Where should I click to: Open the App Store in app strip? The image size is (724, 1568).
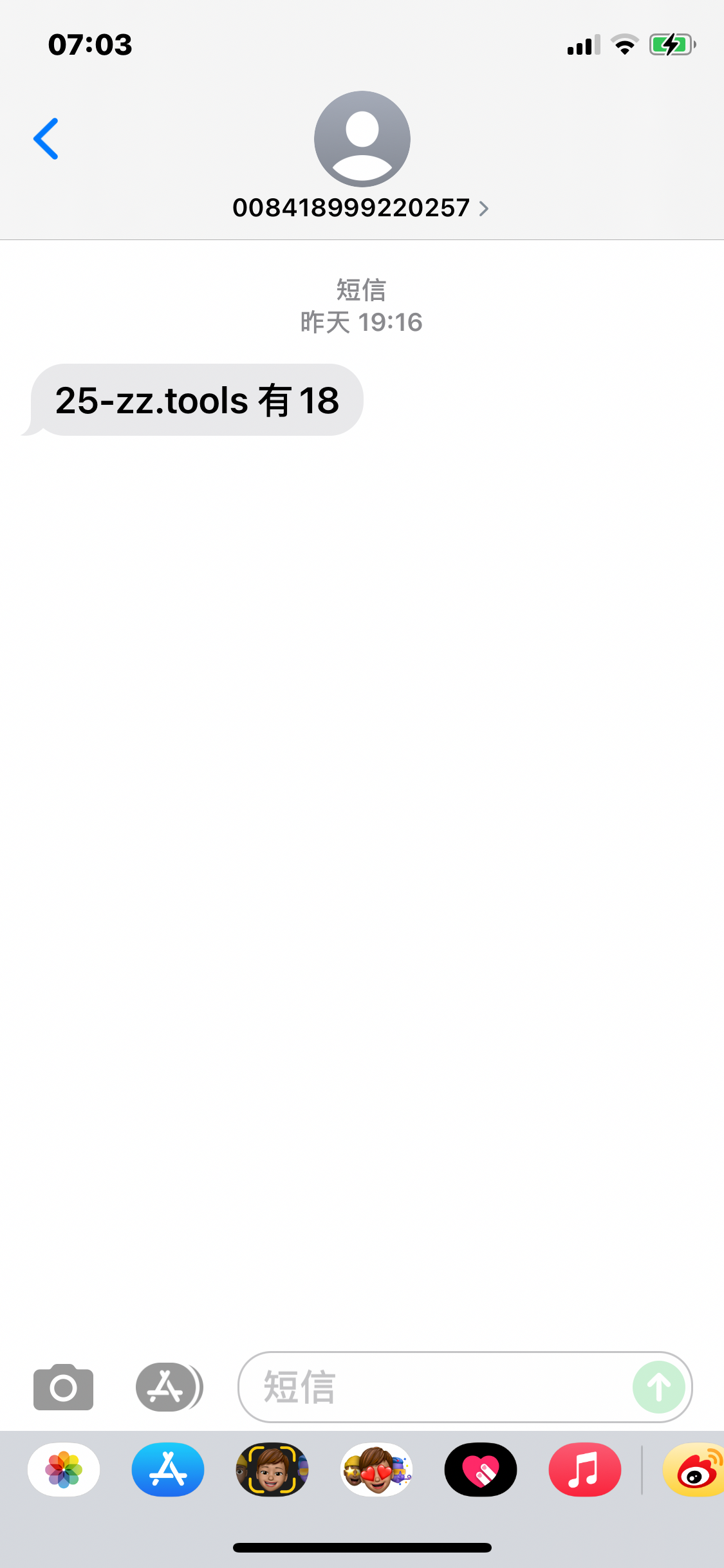tap(168, 1470)
